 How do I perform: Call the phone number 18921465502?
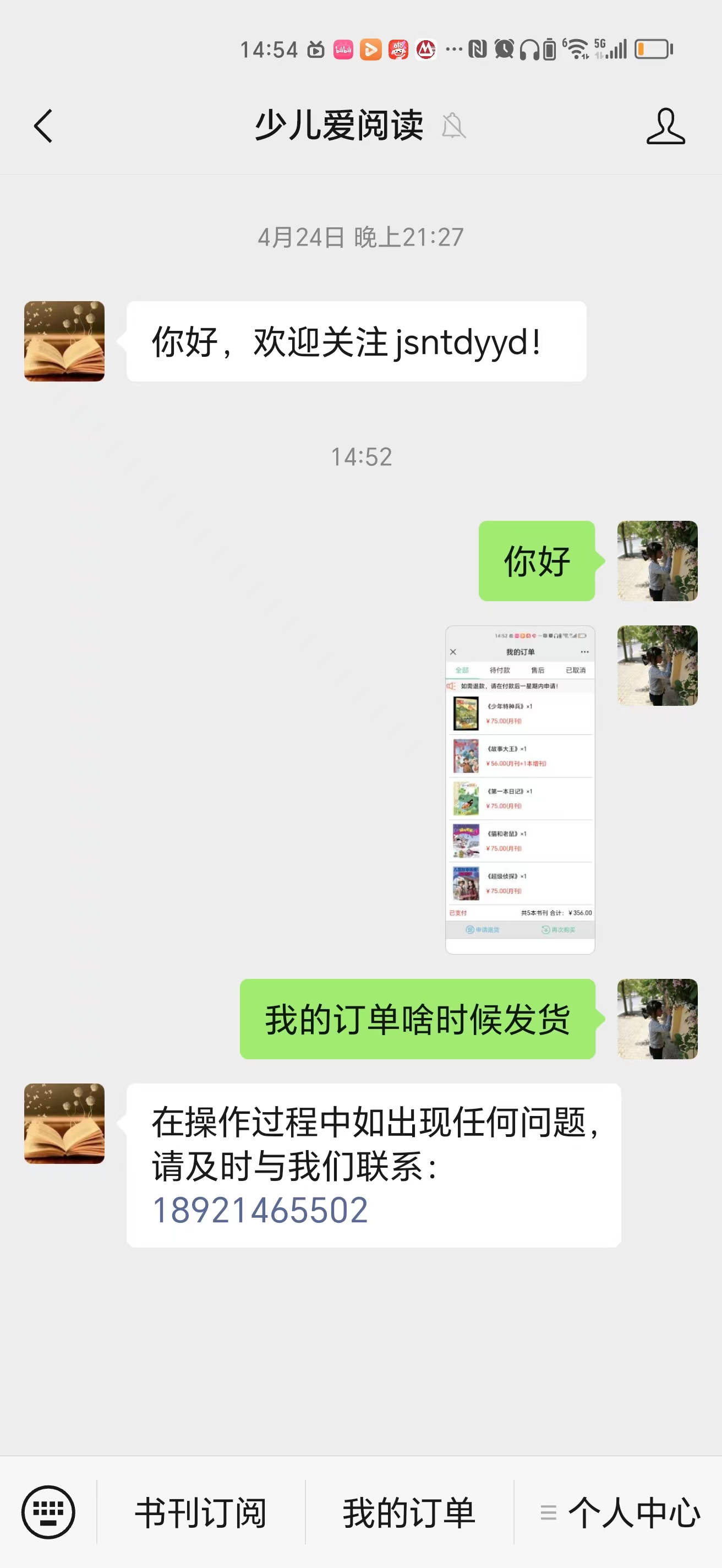(x=260, y=1210)
